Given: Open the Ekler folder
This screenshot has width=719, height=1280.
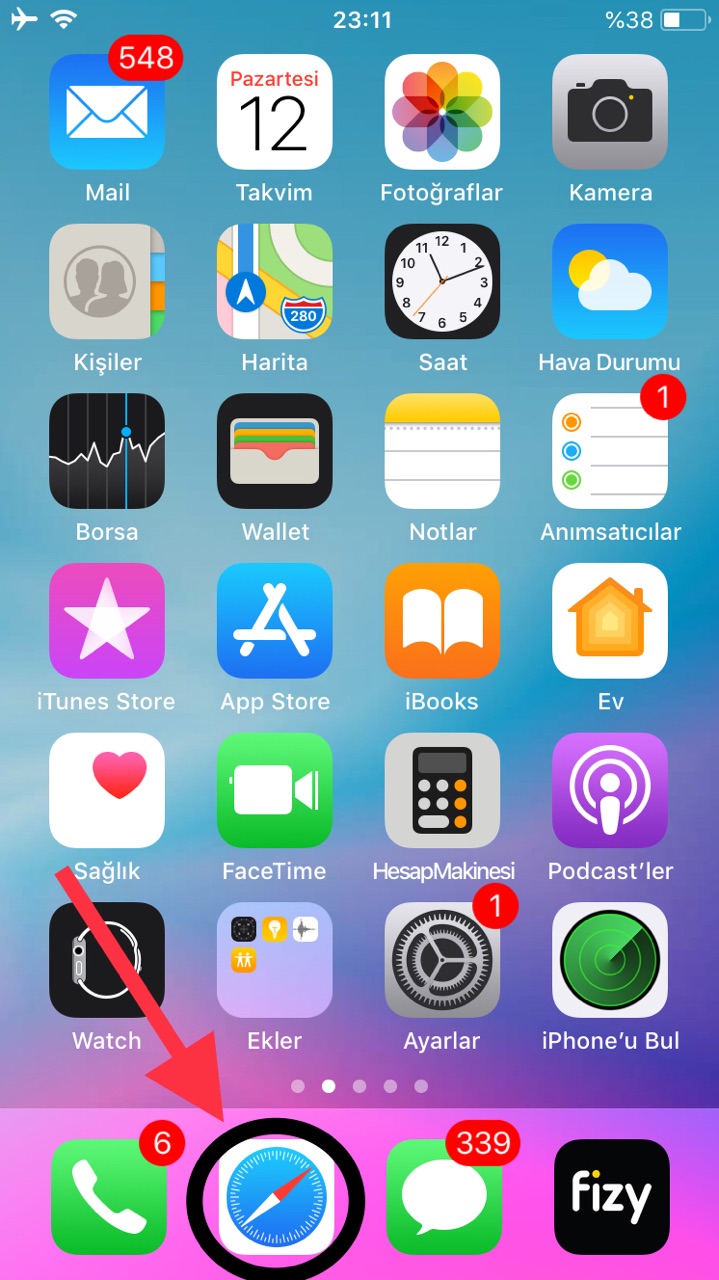Looking at the screenshot, I should [274, 960].
